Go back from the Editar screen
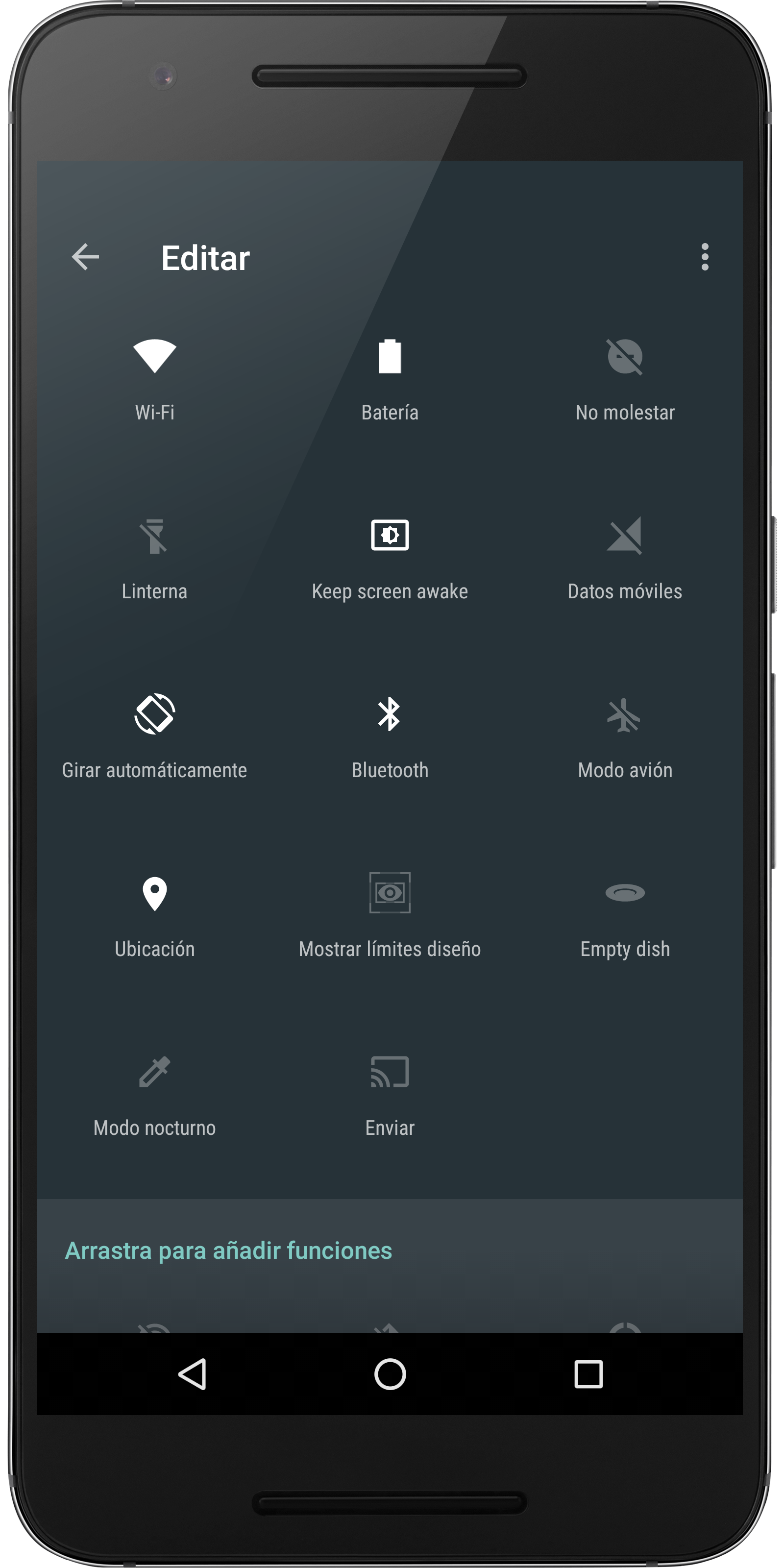 coord(85,257)
